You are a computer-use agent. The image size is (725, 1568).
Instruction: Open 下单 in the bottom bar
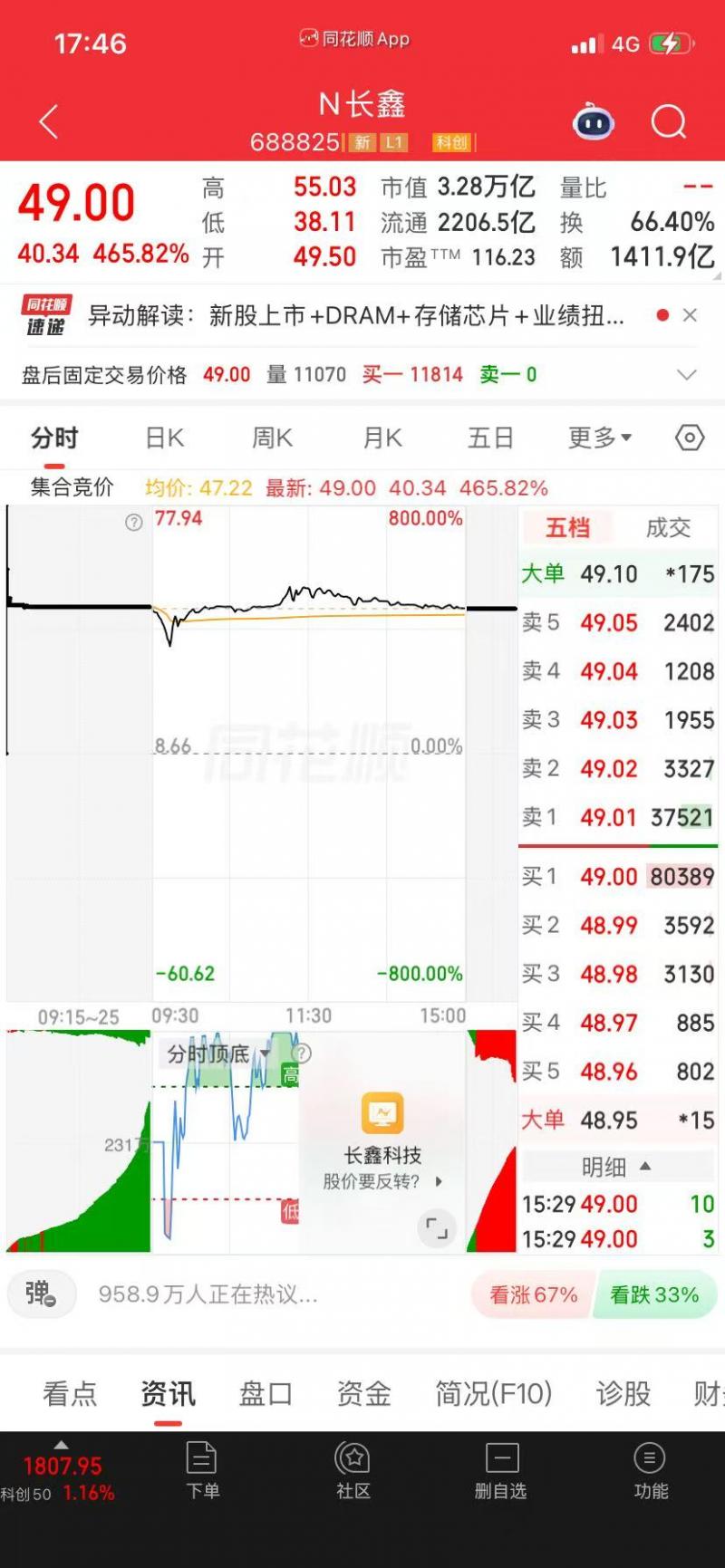coord(202,1471)
